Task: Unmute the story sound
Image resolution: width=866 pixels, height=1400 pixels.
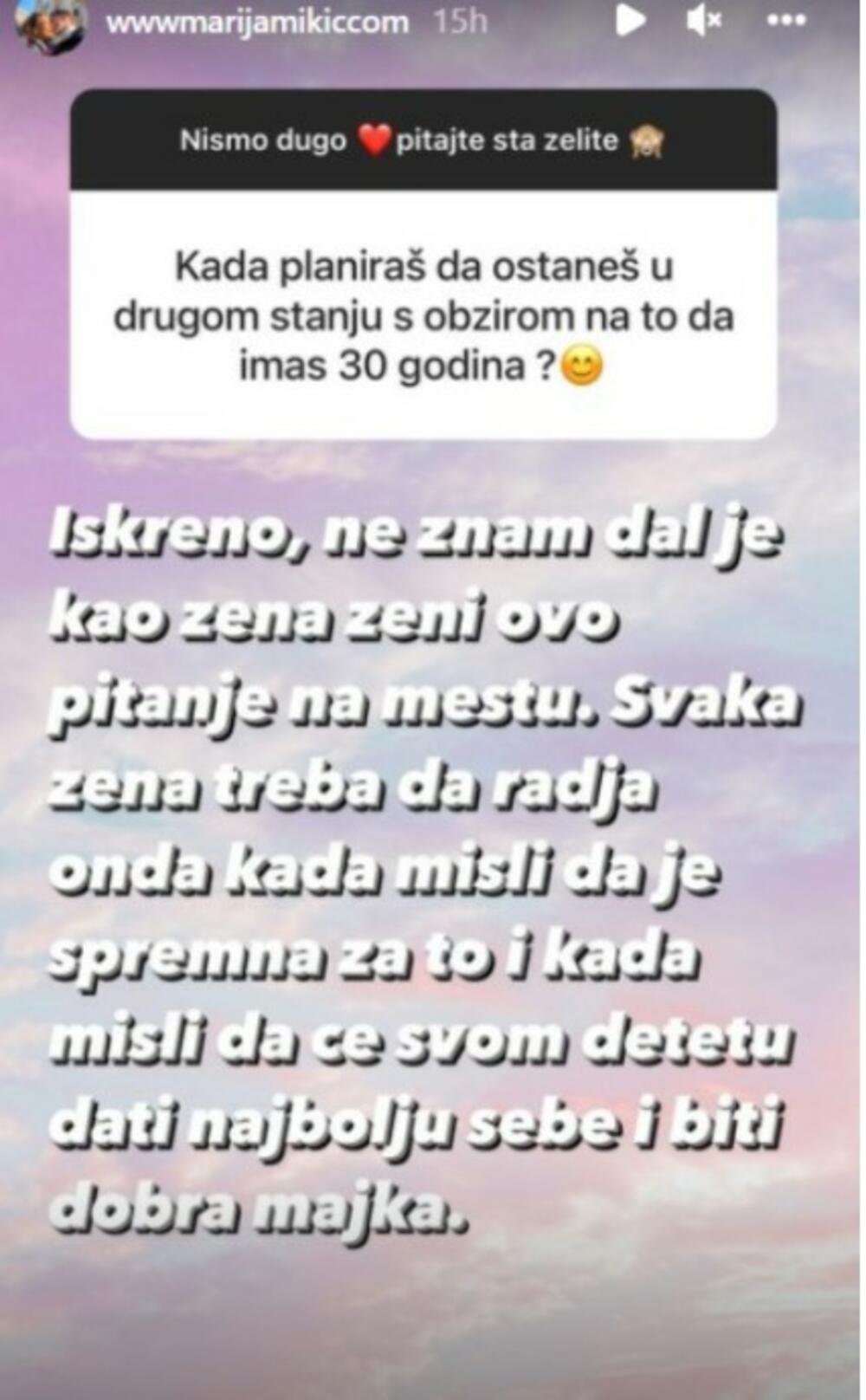Action: point(703,21)
